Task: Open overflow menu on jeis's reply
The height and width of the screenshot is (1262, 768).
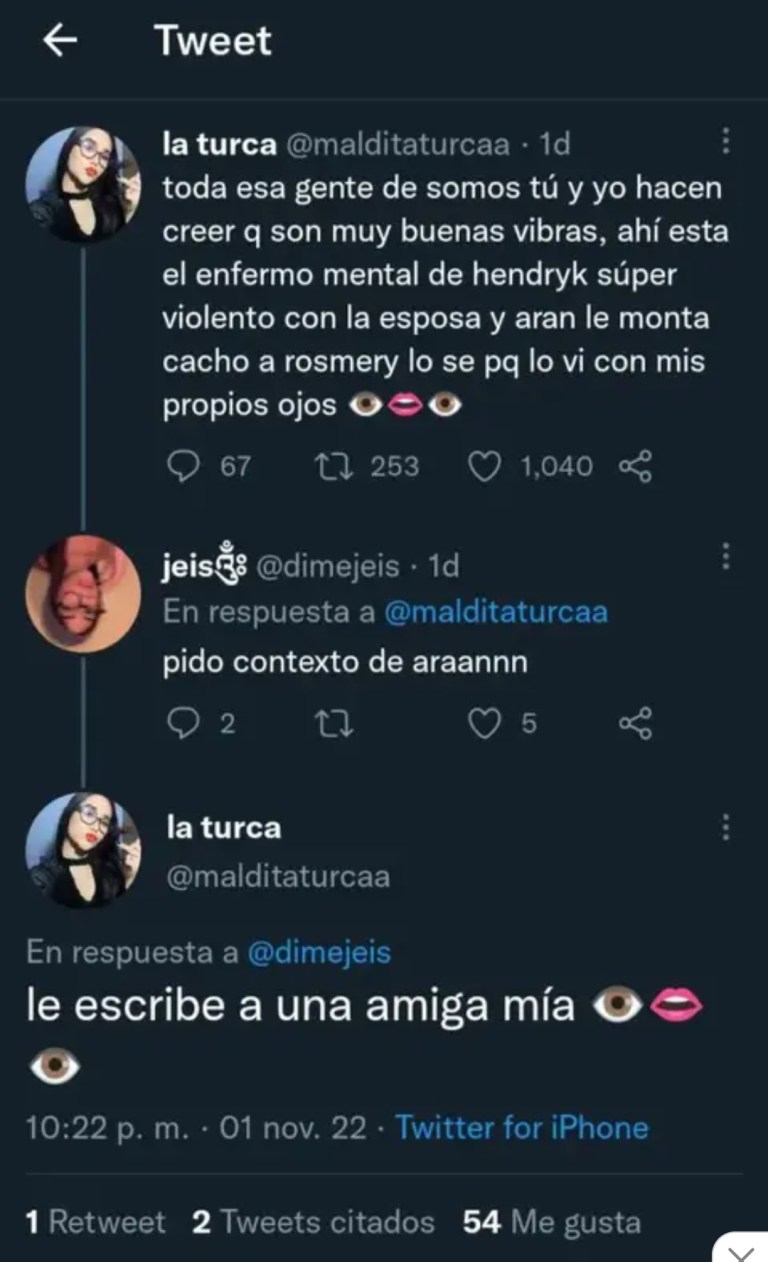Action: 726,556
